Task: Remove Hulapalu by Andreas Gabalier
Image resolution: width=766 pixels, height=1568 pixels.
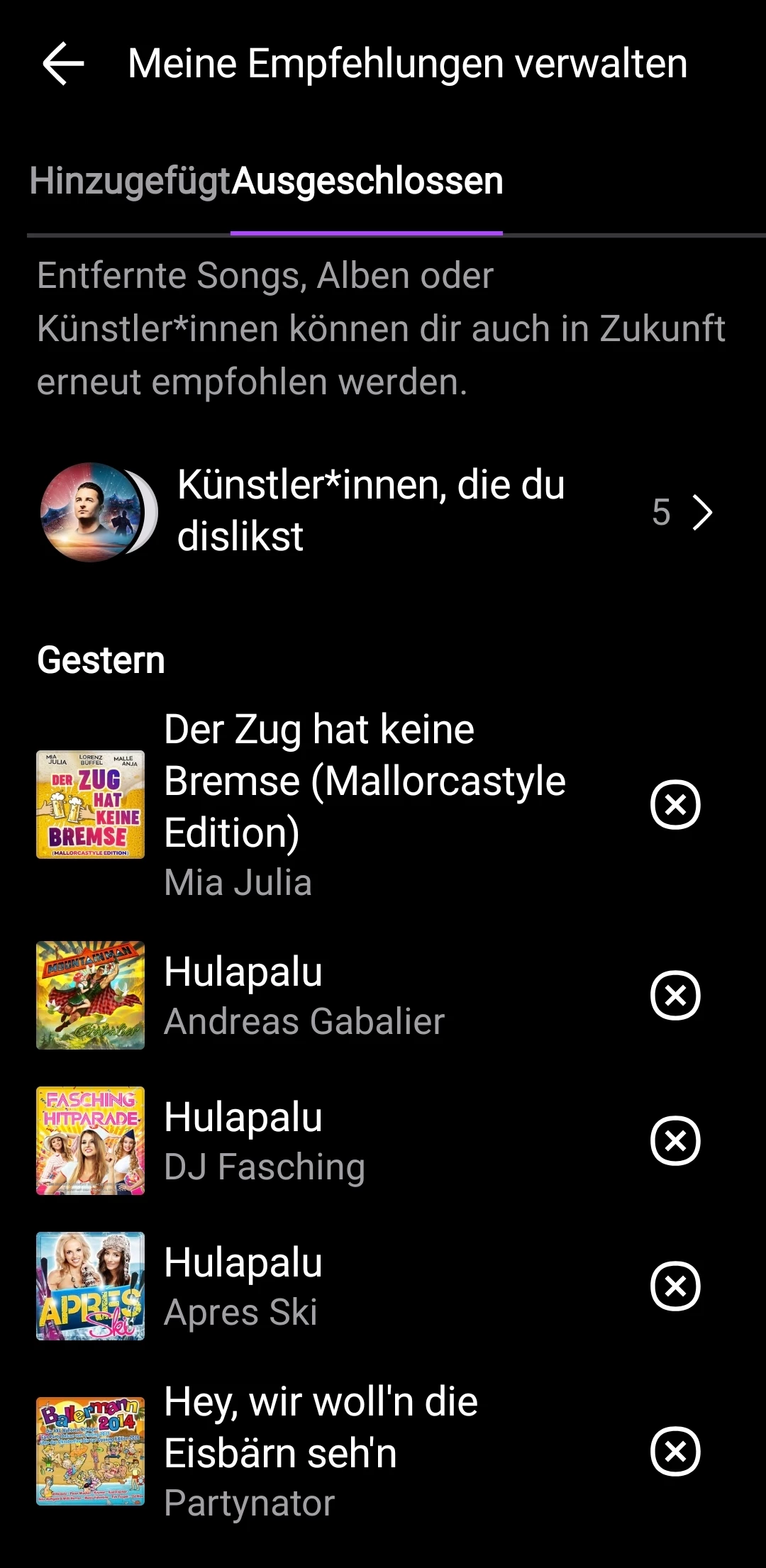Action: (x=675, y=995)
